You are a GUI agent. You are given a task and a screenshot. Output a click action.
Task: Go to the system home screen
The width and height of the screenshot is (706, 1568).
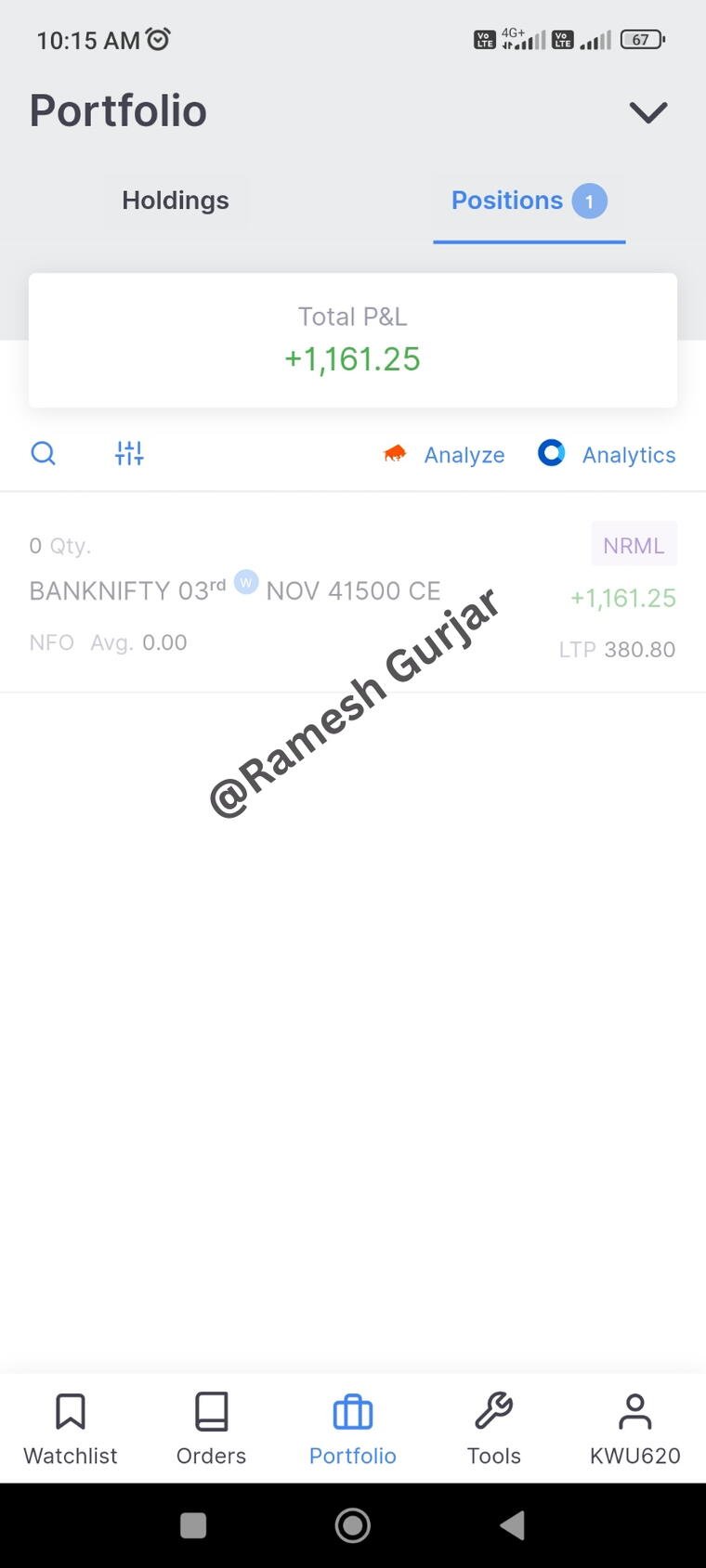coord(353,1525)
